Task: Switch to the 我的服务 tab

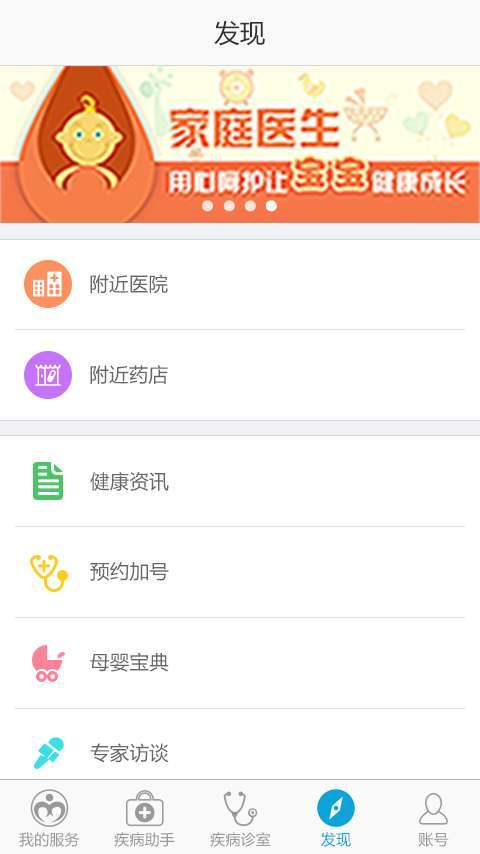Action: pos(48,818)
